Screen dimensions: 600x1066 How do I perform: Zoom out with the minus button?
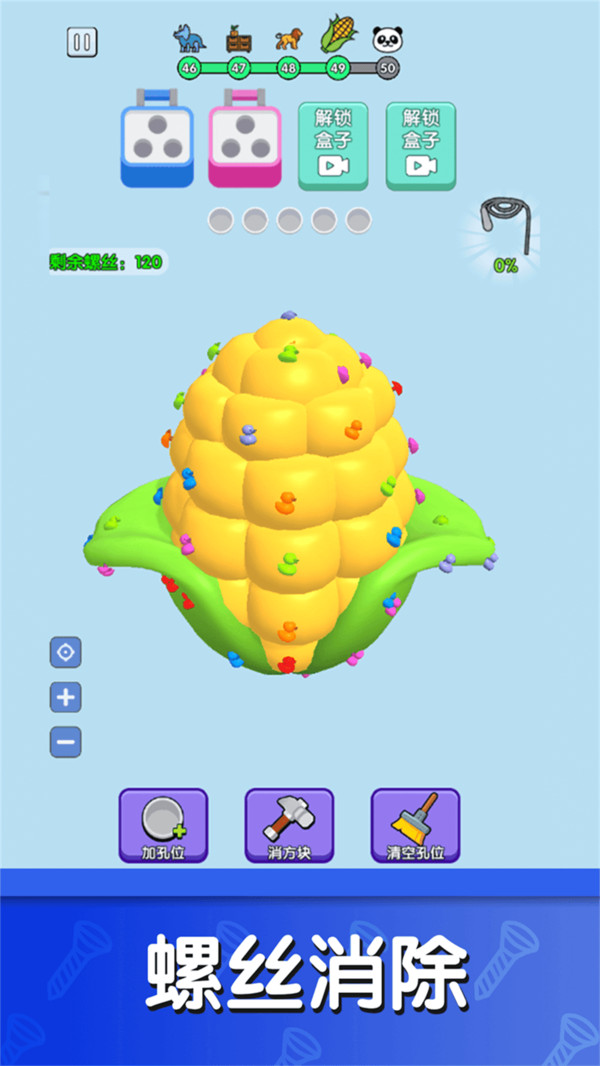click(66, 742)
